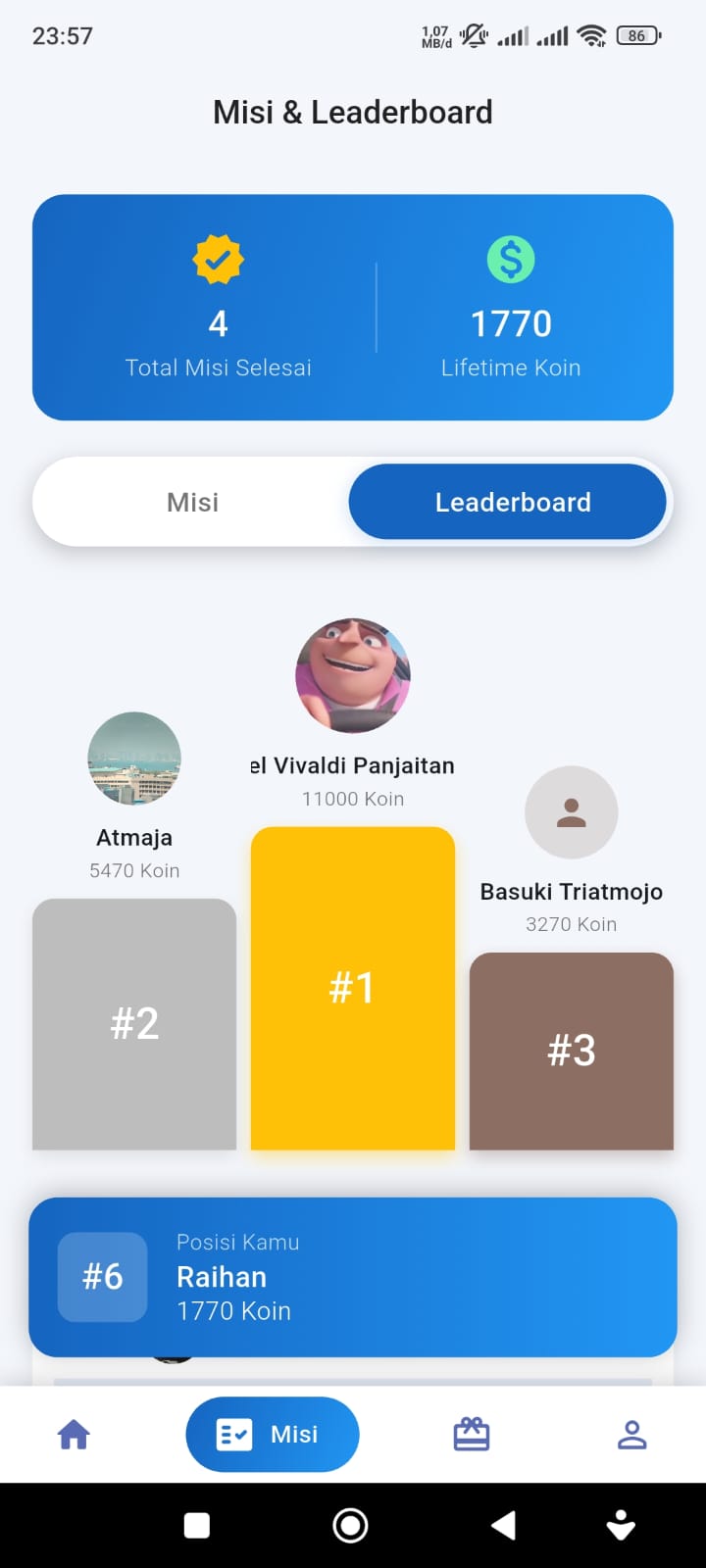Open the home tab in bottom navigation
Screen dimensions: 706x1568
pos(74,1435)
